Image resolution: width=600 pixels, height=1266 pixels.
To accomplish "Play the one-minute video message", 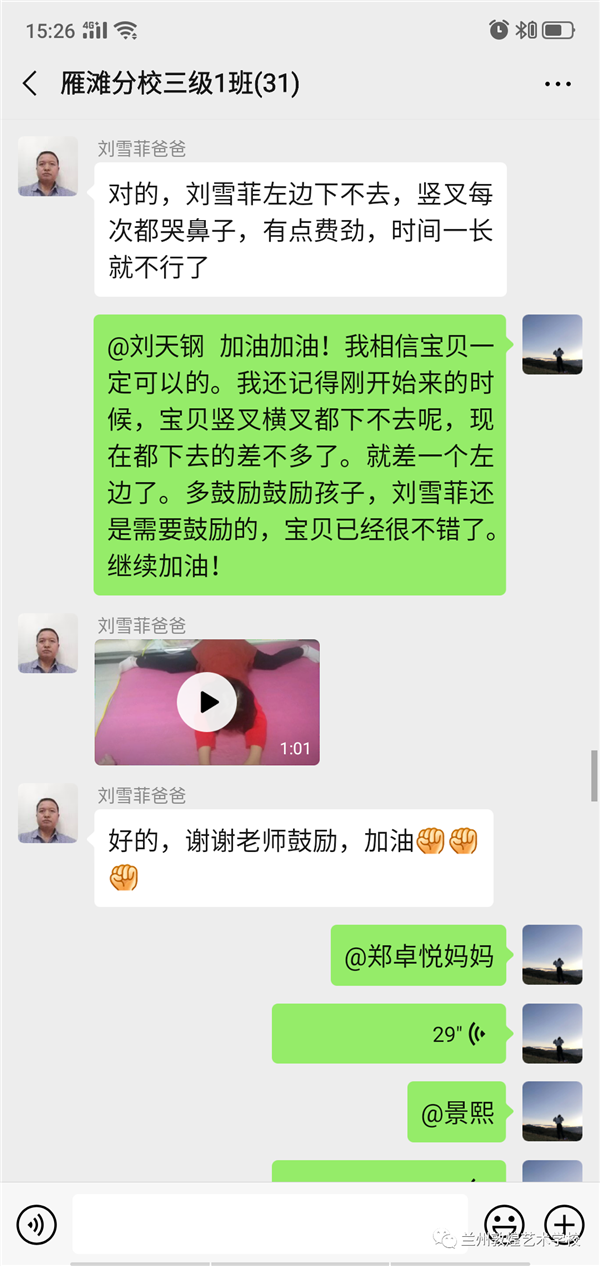I will (x=207, y=702).
